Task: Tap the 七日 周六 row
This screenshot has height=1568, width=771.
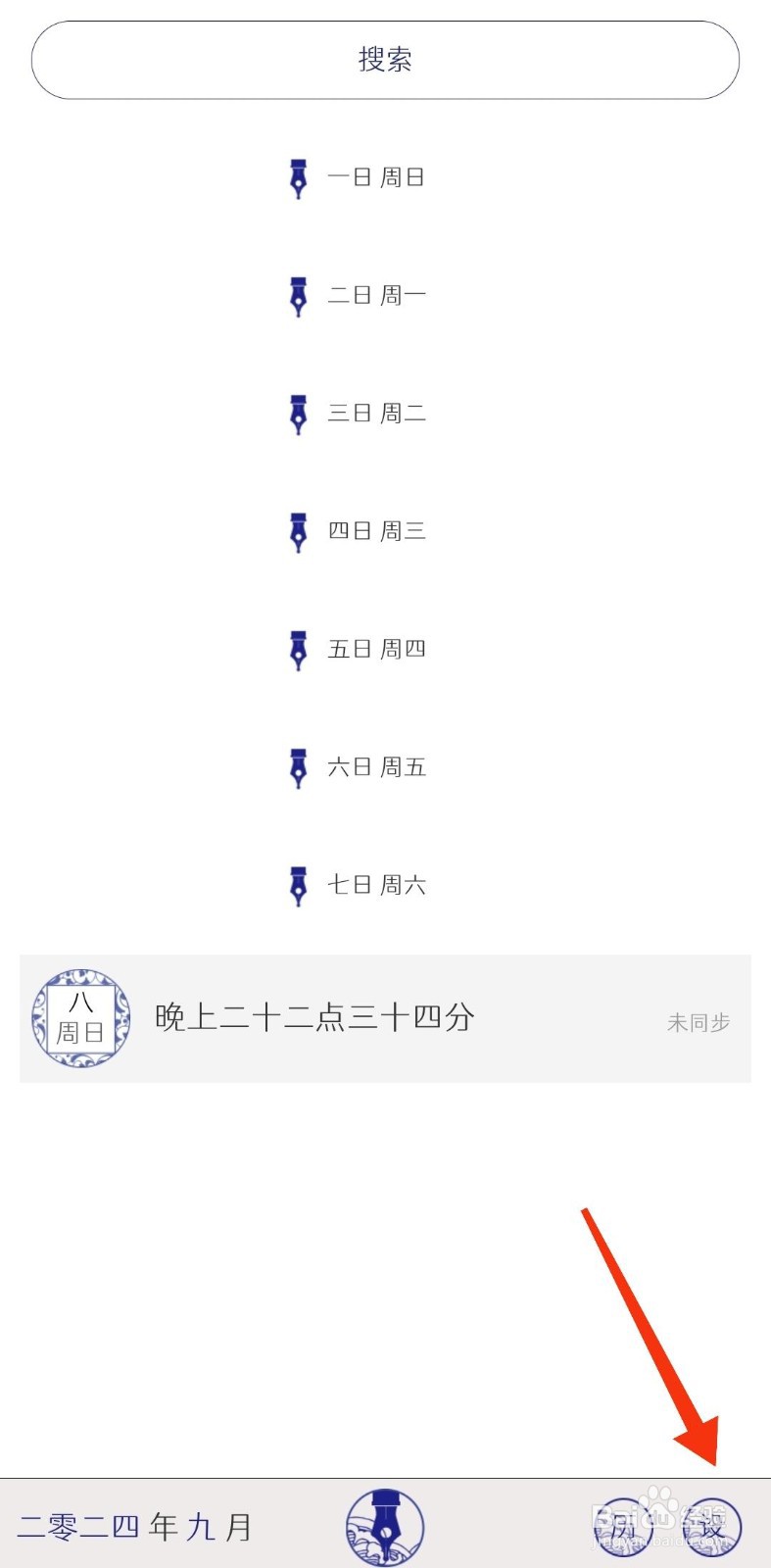Action: [359, 885]
